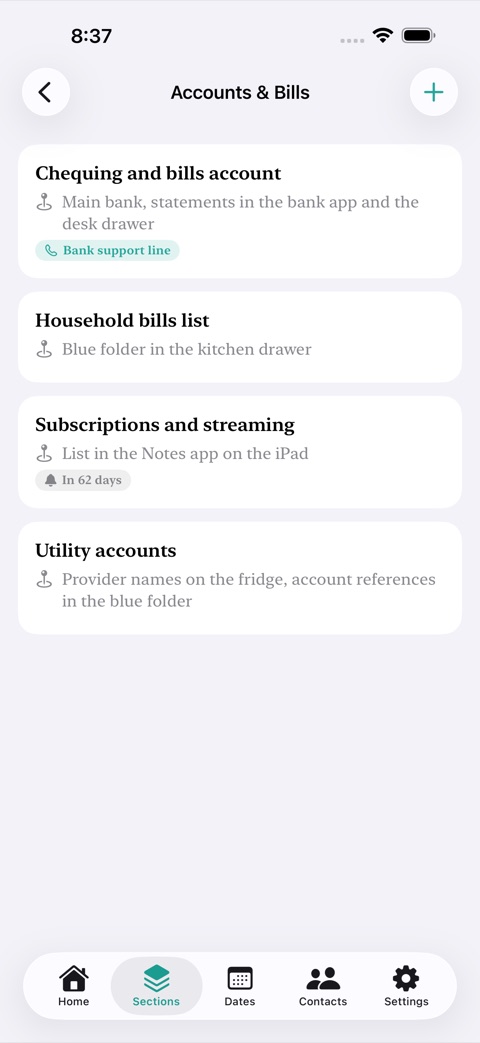The image size is (480, 1043).
Task: Go back from Accounts & Bills
Action: point(46,92)
